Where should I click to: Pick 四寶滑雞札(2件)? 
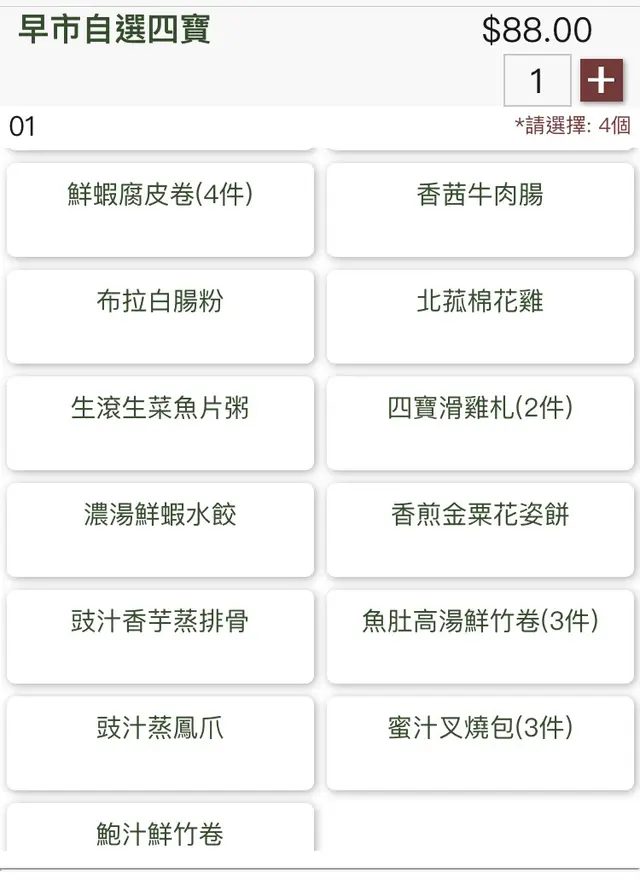[480, 423]
